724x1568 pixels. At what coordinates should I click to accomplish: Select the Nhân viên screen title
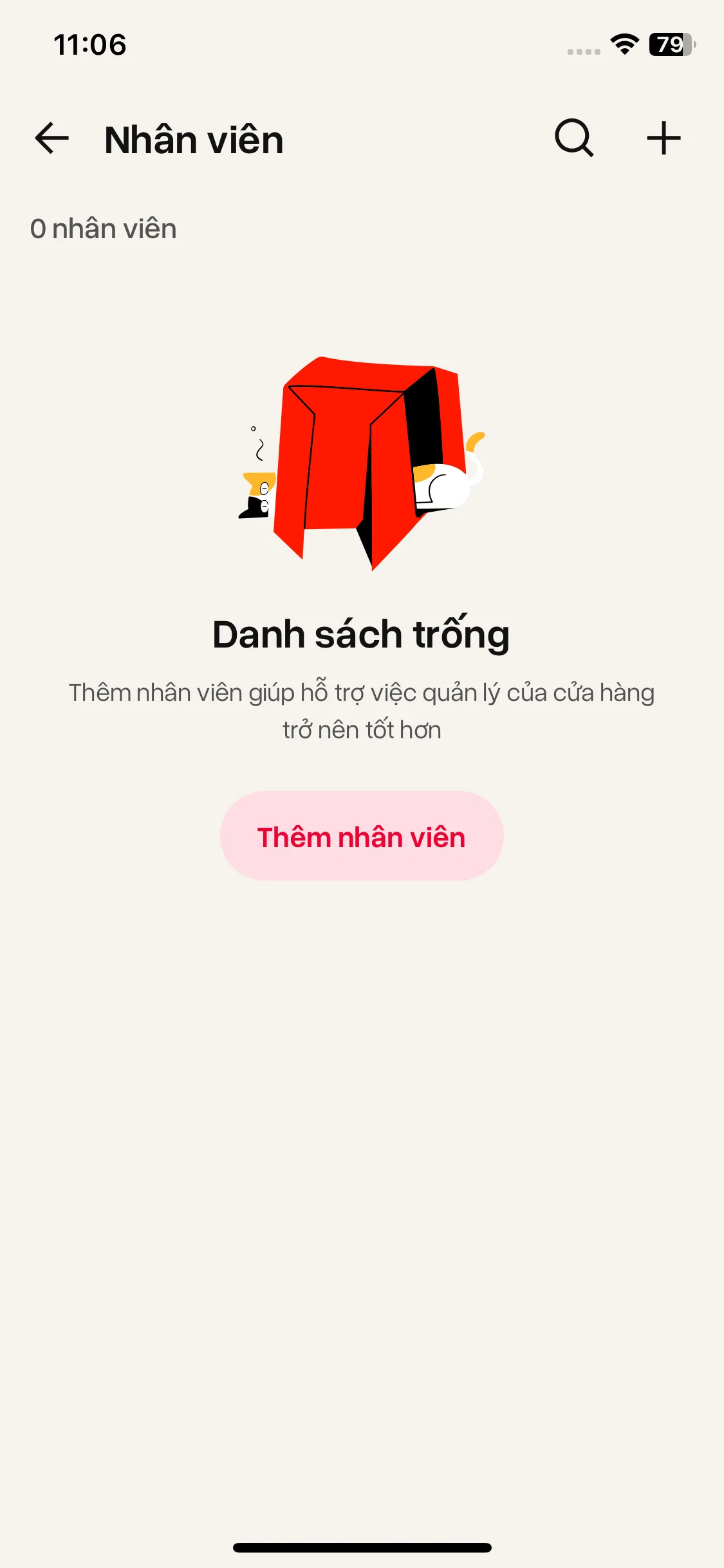(194, 138)
